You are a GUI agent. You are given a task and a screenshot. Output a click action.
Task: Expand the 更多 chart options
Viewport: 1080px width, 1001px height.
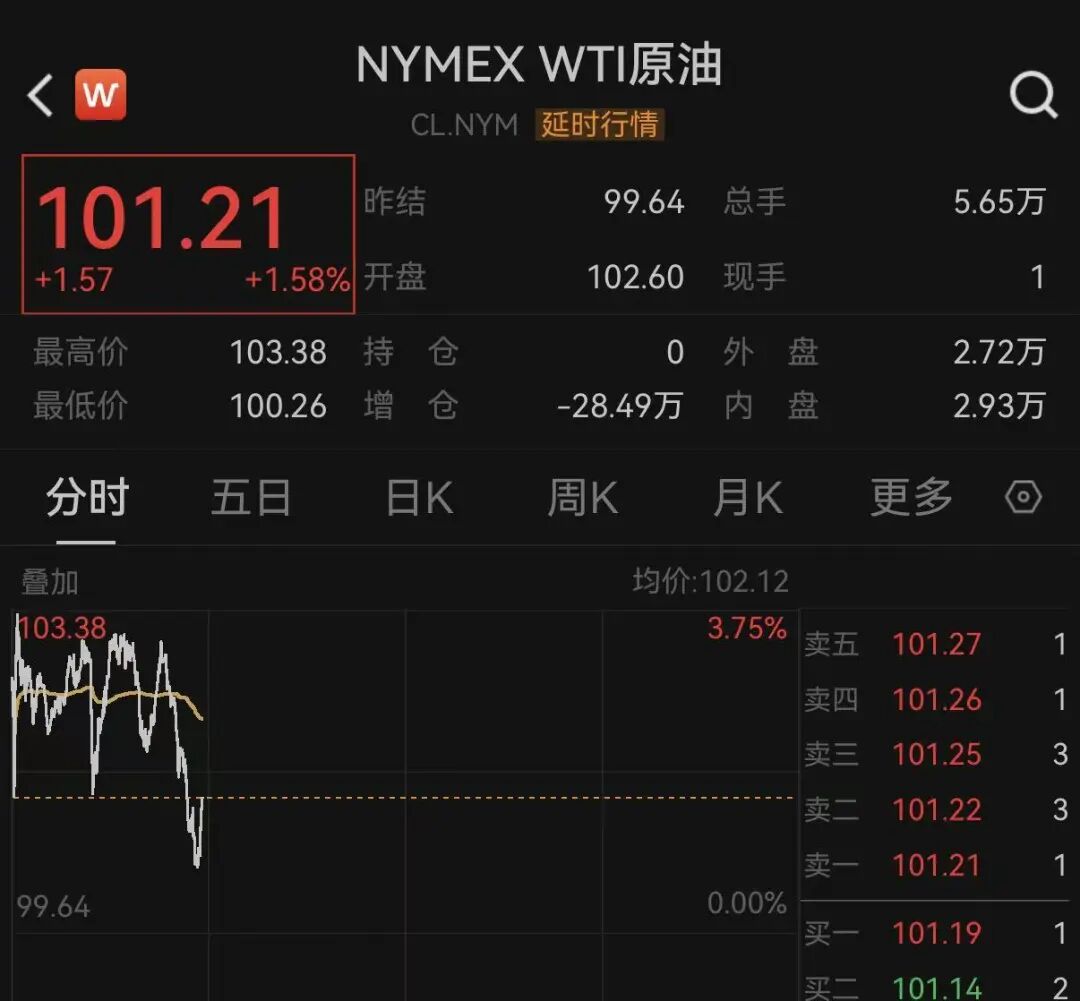[910, 497]
